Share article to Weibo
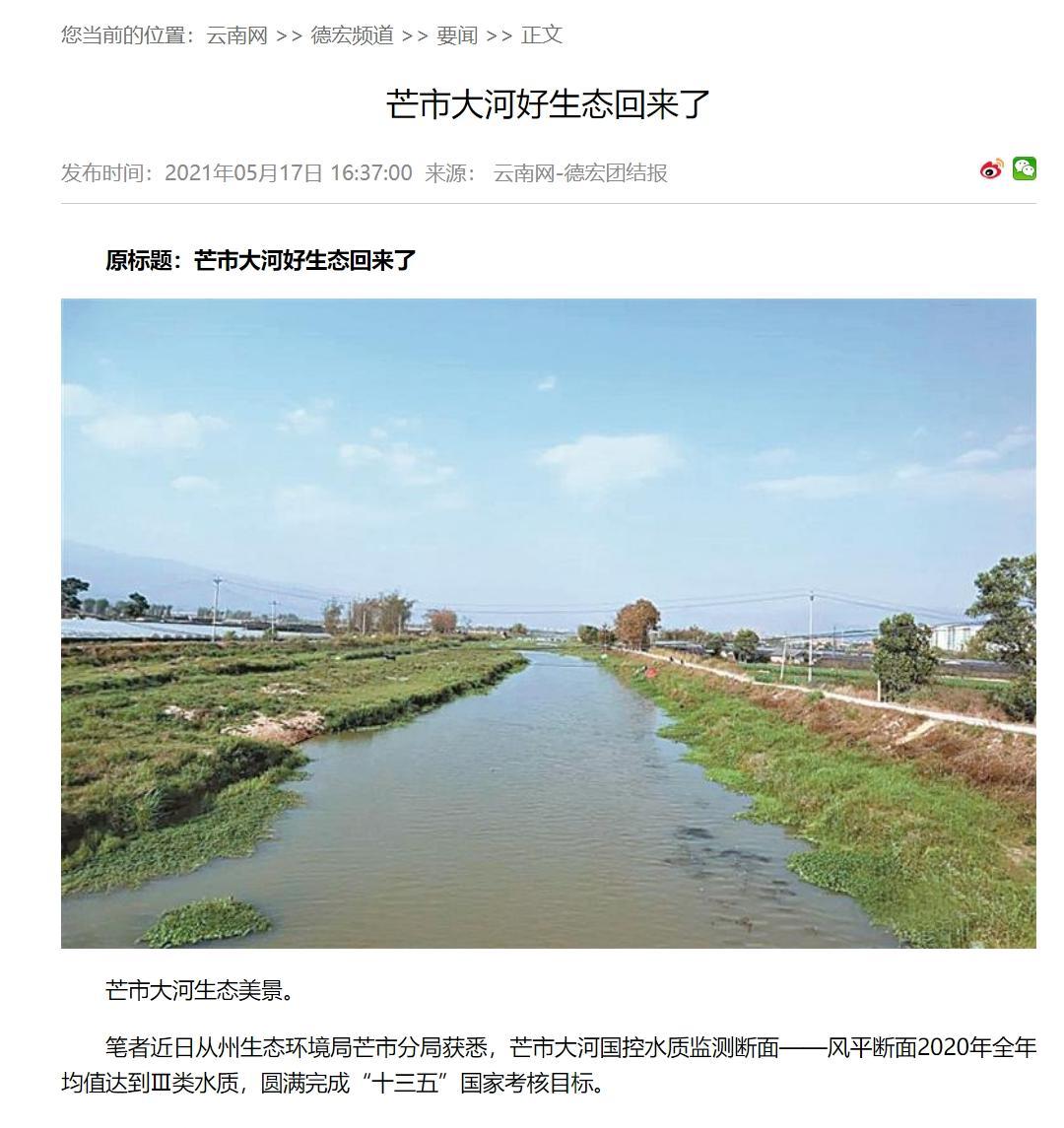This screenshot has height=1128, width=1064. coord(991,169)
